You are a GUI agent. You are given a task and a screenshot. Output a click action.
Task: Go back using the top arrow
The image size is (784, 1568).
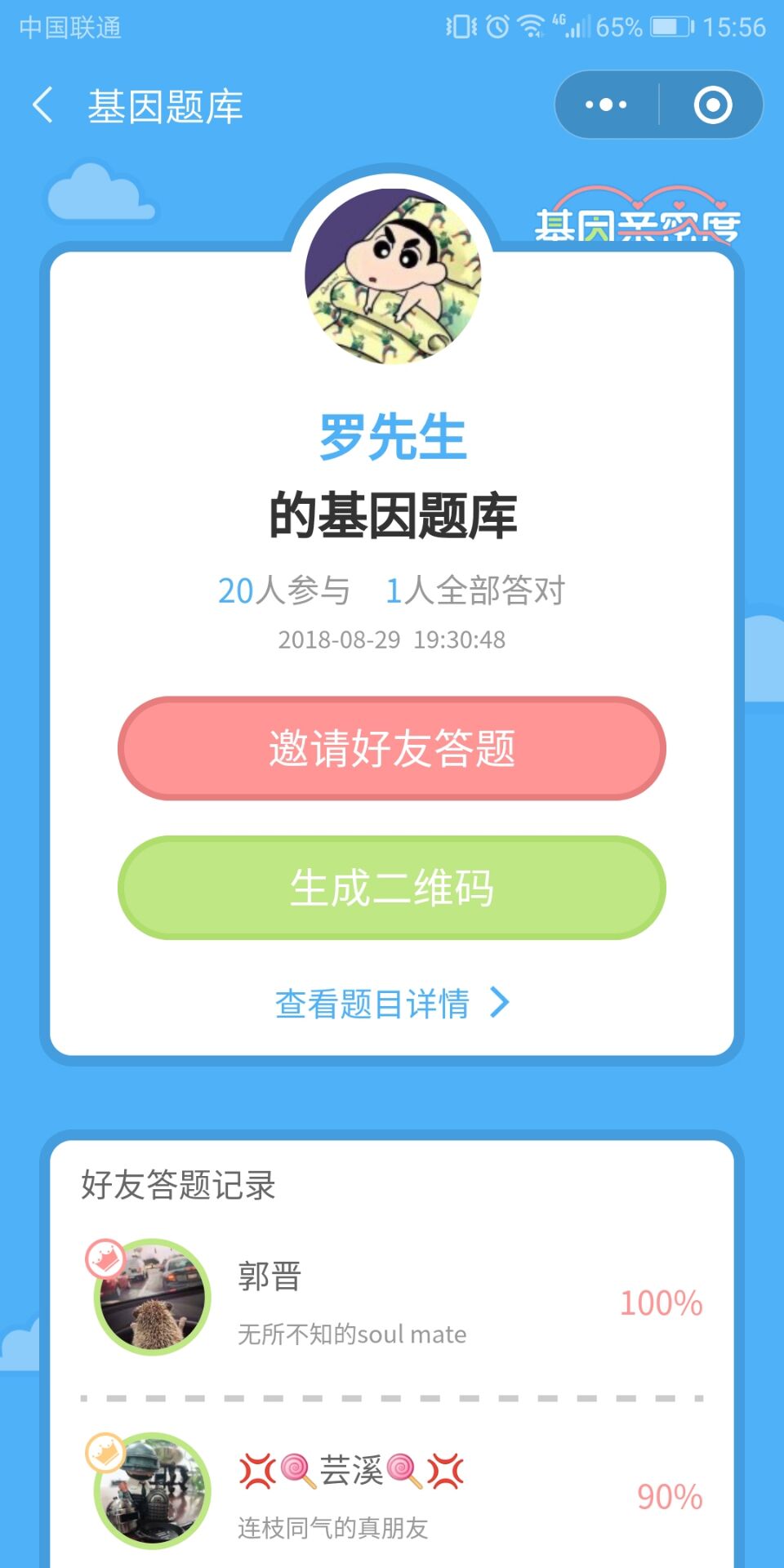coord(42,105)
